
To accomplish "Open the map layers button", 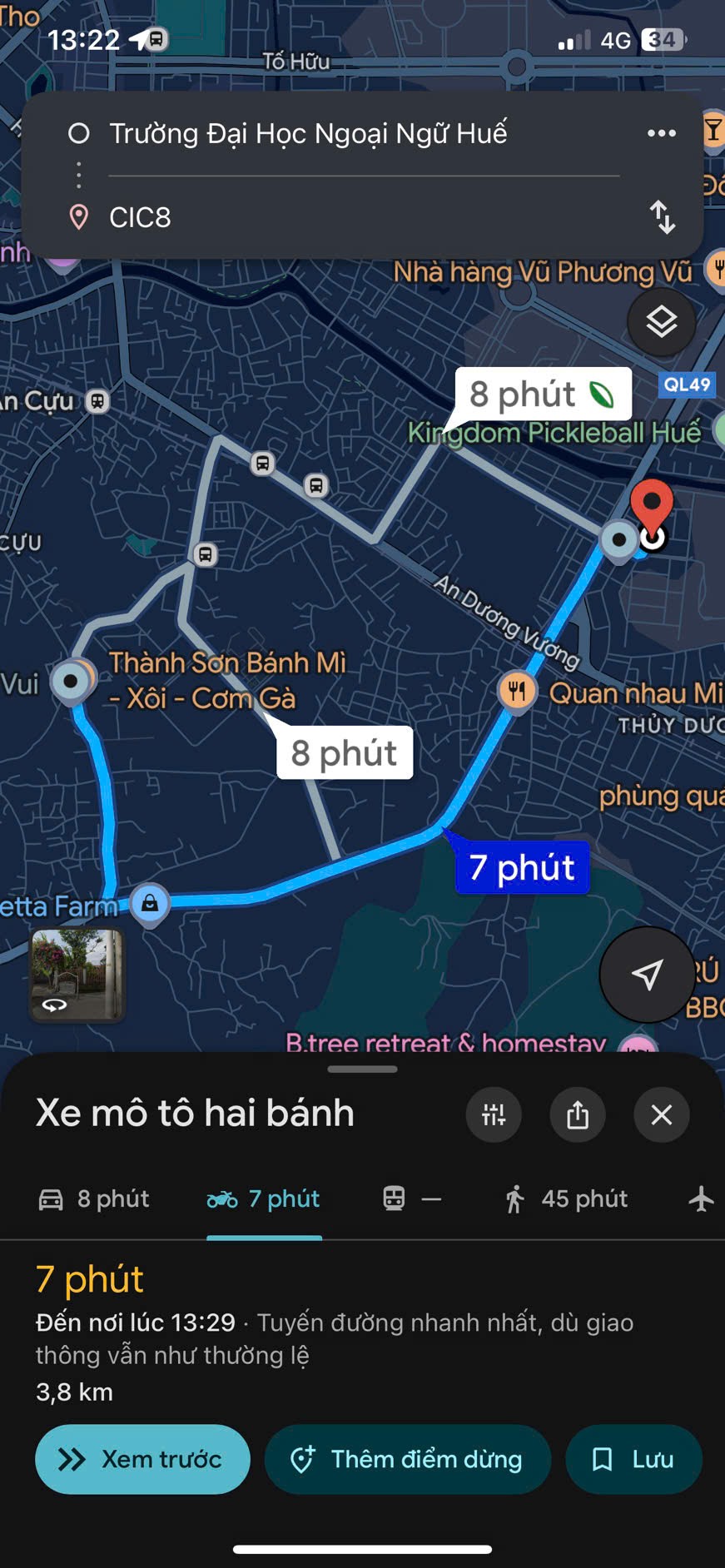I will pos(661,322).
